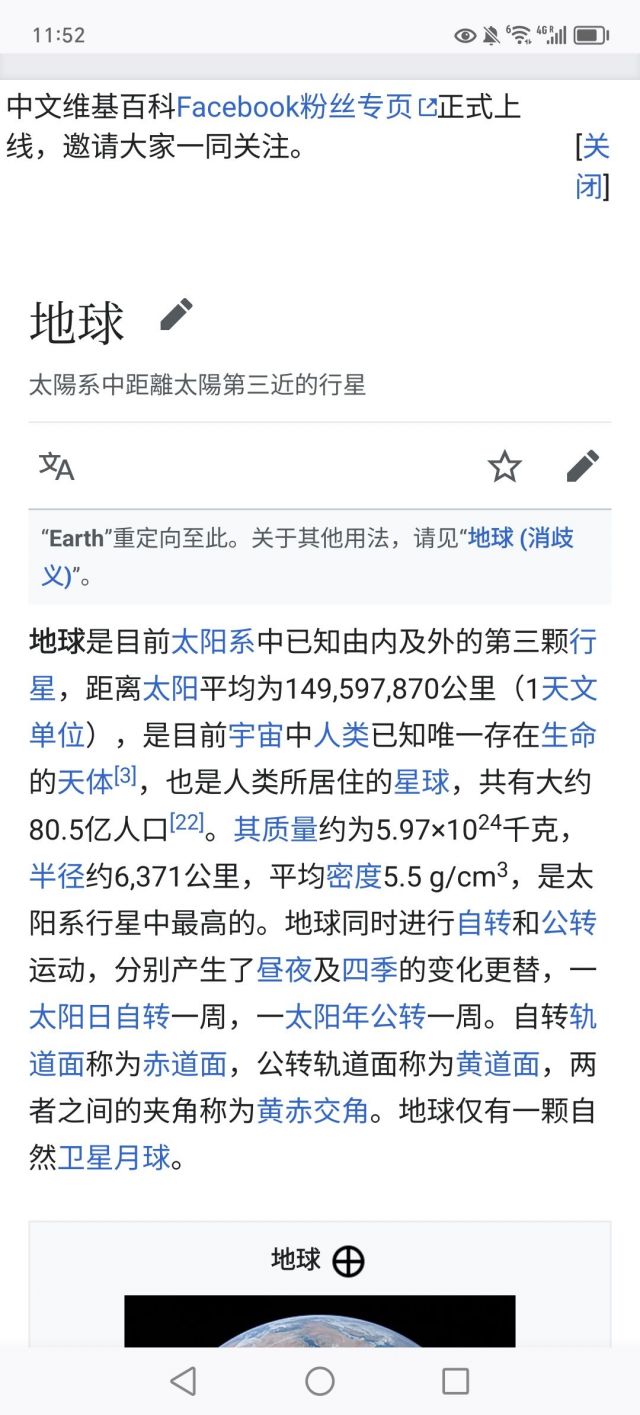
Task: Follow the 昼夜 link
Action: pos(286,972)
